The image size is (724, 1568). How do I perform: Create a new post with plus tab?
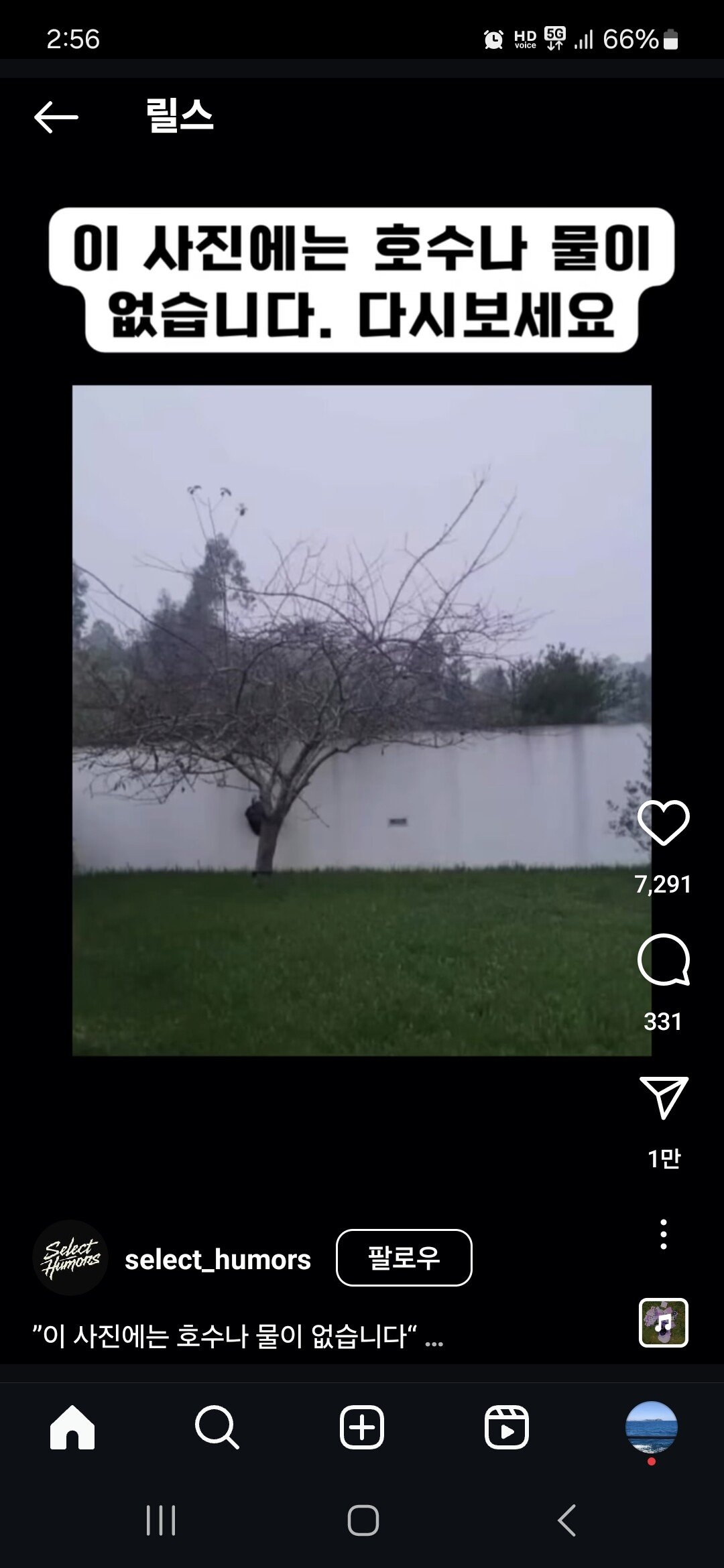[x=362, y=1427]
